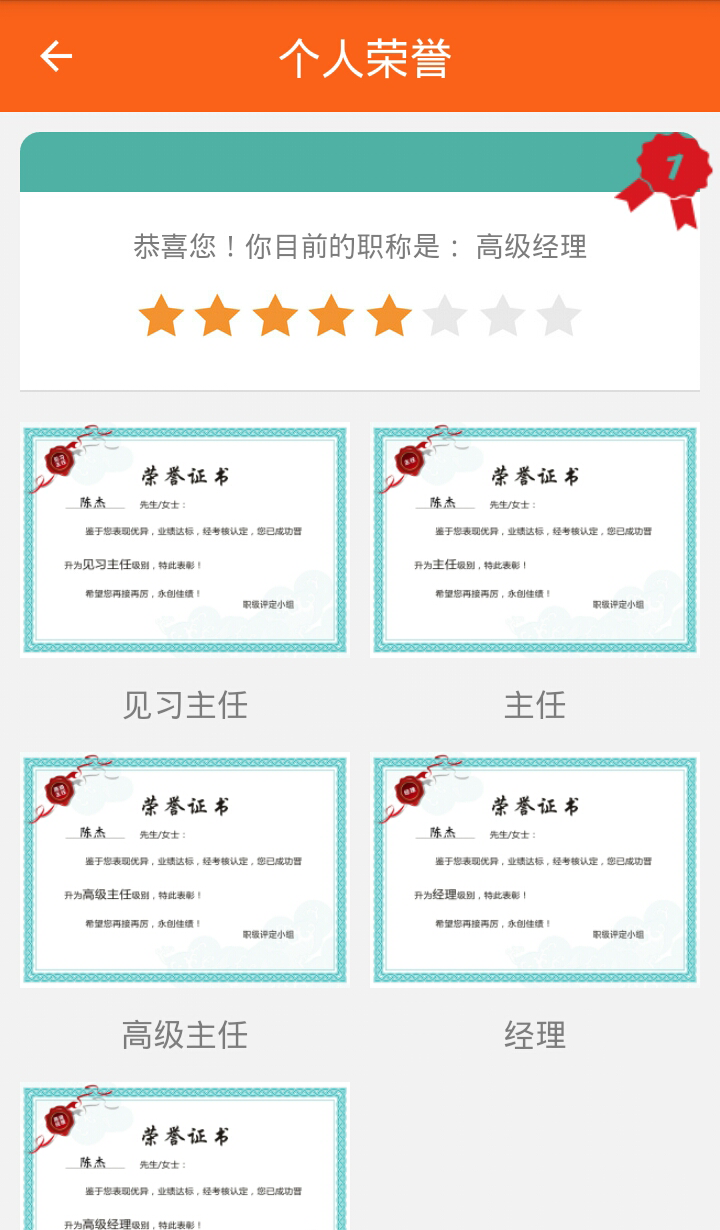View the 经理 certificate
Viewport: 720px width, 1230px height.
coord(535,870)
